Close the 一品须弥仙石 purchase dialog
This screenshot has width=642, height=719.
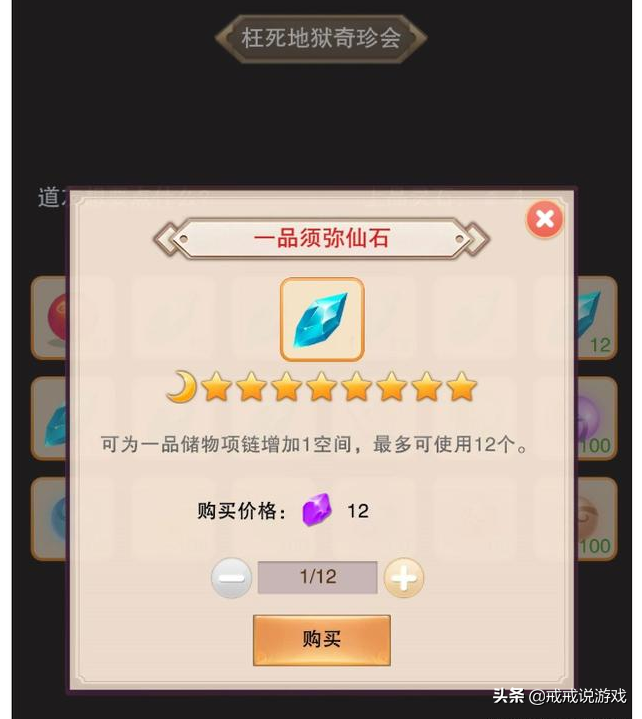point(544,218)
